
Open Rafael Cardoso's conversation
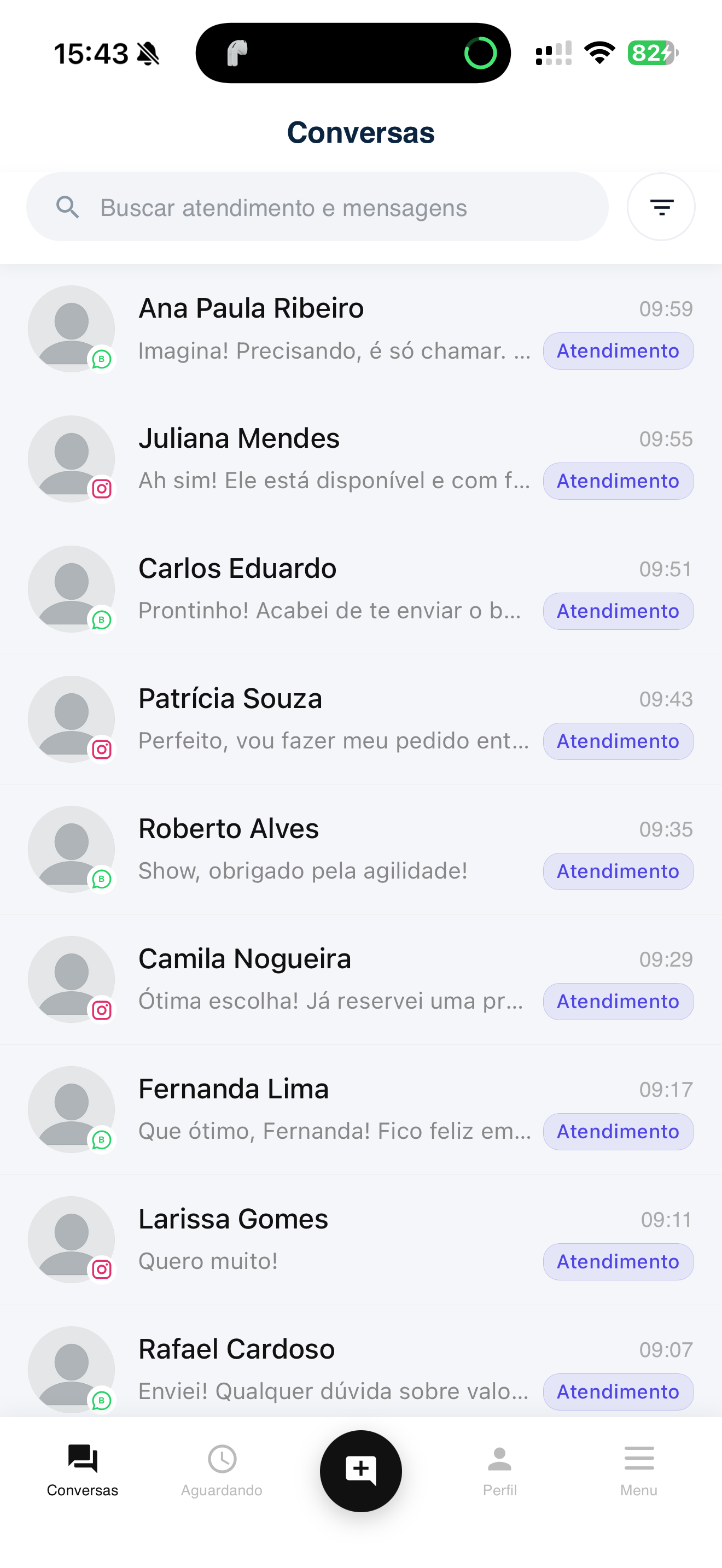point(361,1362)
